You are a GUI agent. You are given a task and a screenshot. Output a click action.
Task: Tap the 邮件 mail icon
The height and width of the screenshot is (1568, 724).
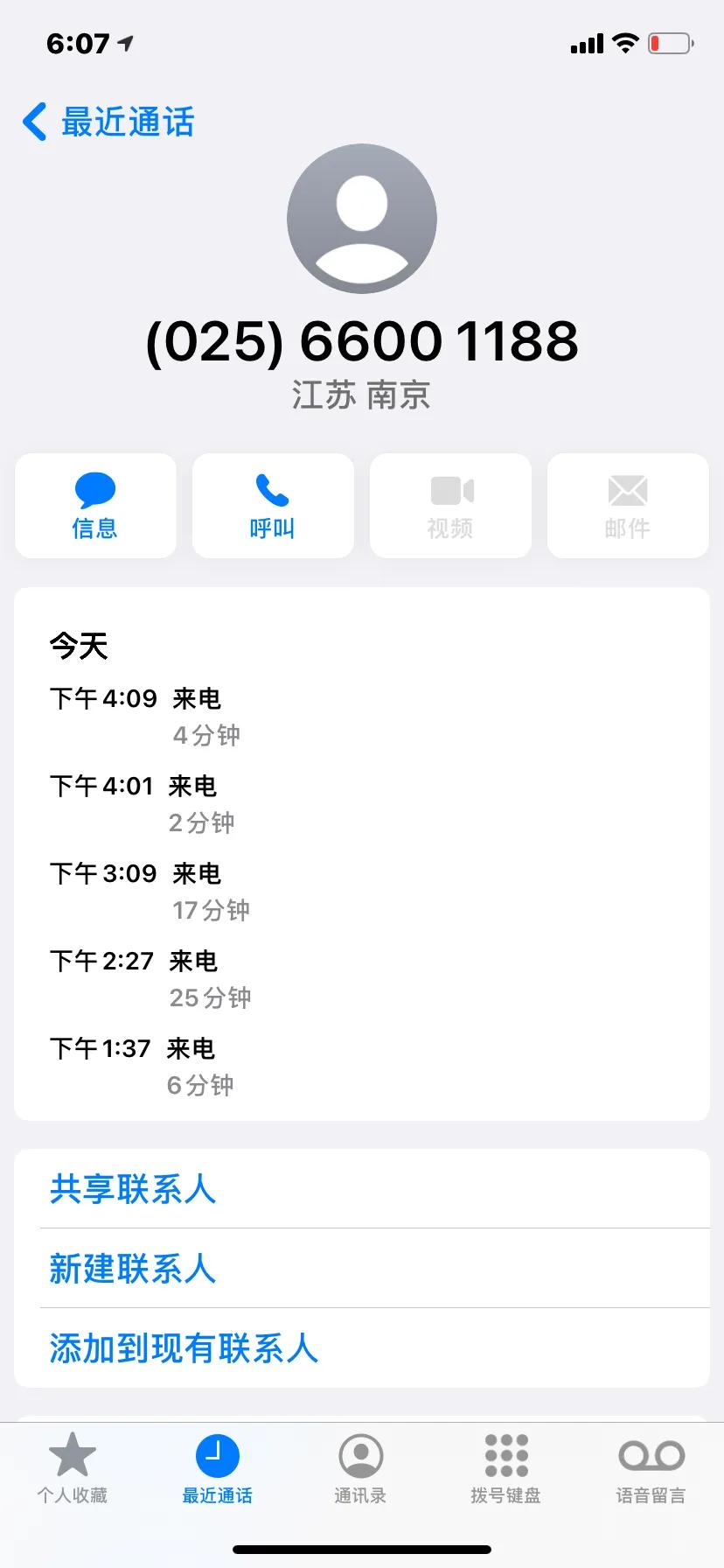pos(627,506)
